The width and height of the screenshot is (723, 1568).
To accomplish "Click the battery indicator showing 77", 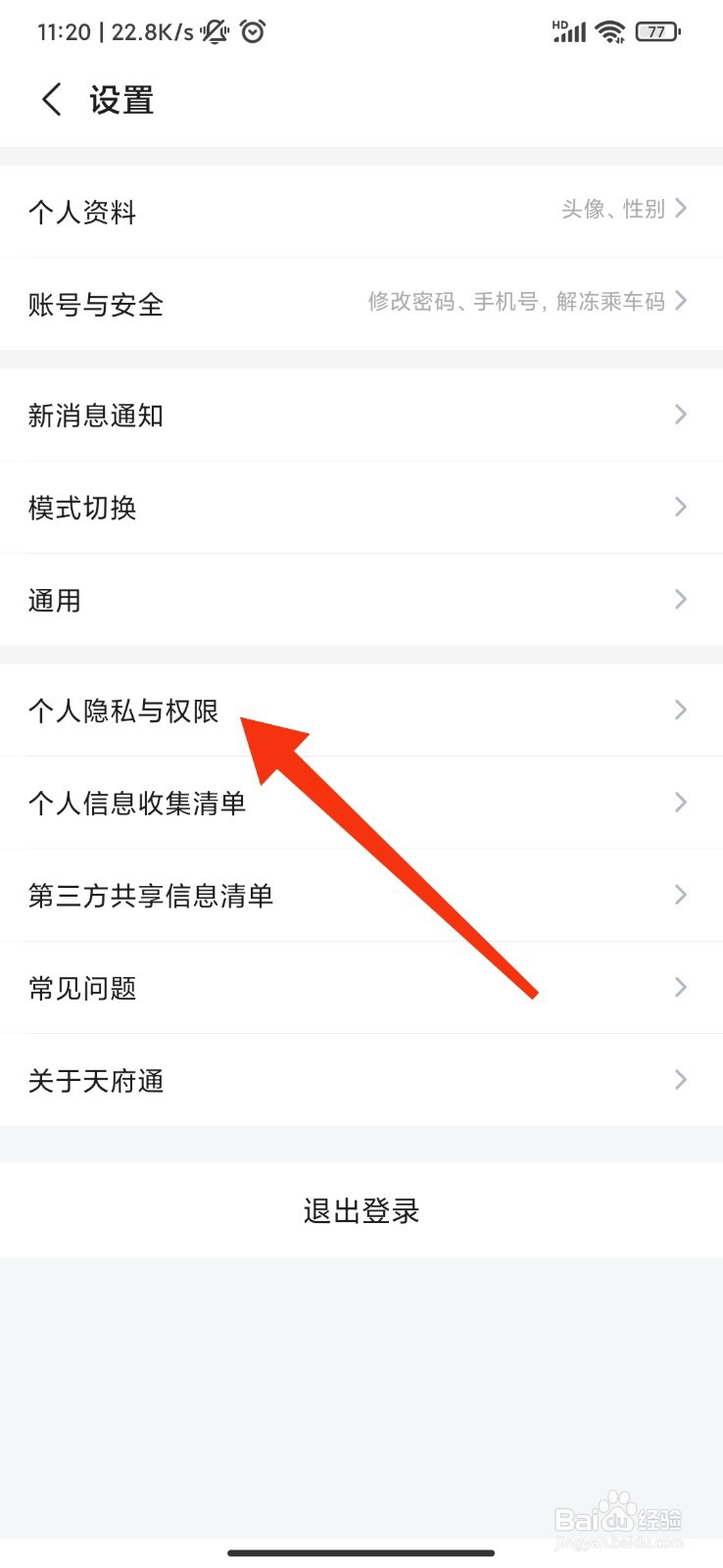I will (656, 30).
